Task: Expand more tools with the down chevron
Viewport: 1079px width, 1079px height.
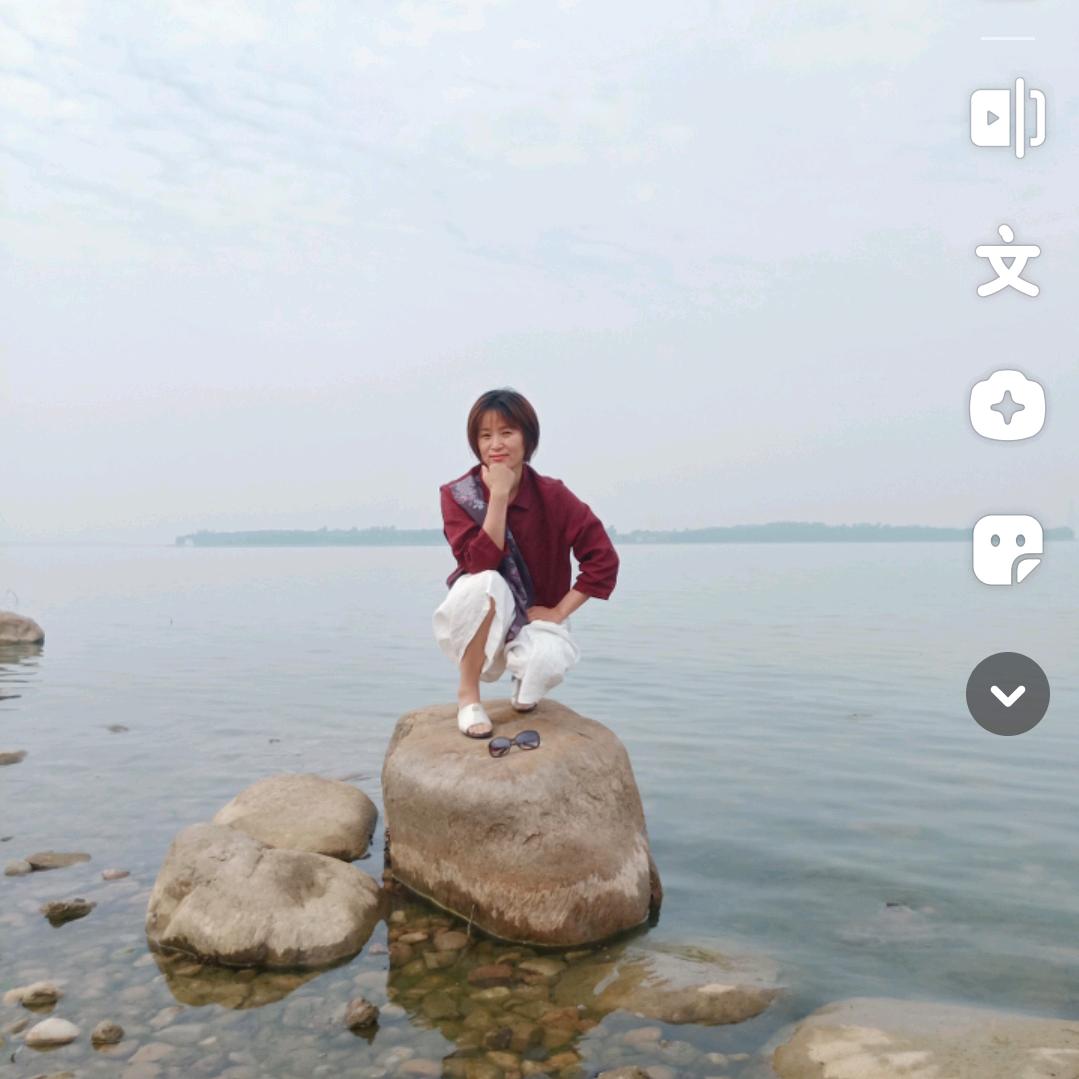Action: click(1007, 694)
